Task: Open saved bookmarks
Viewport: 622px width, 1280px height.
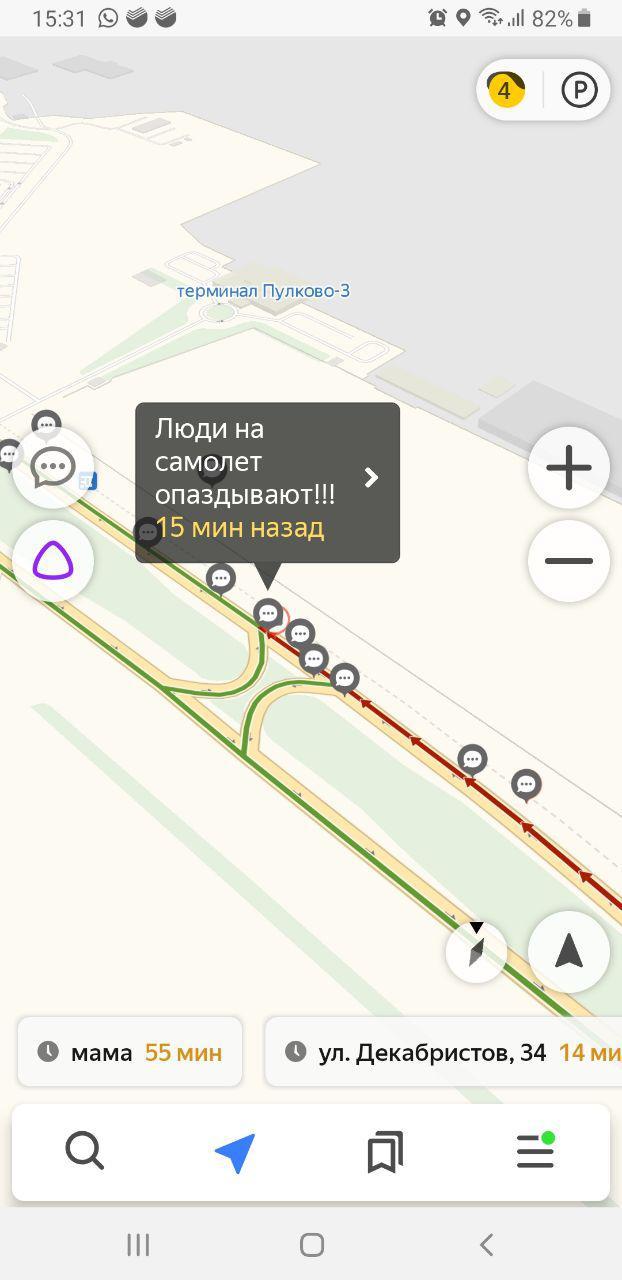Action: coord(385,1152)
